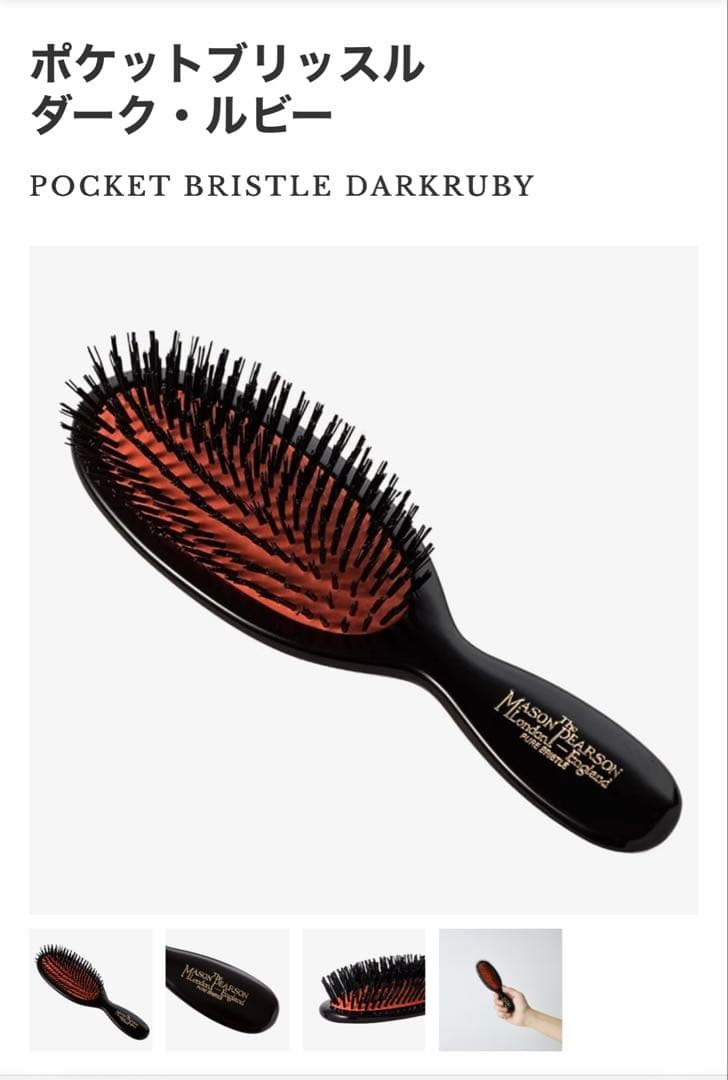Open the large Pocket Bristle Dark Ruby image
728x1080 pixels.
tap(364, 580)
